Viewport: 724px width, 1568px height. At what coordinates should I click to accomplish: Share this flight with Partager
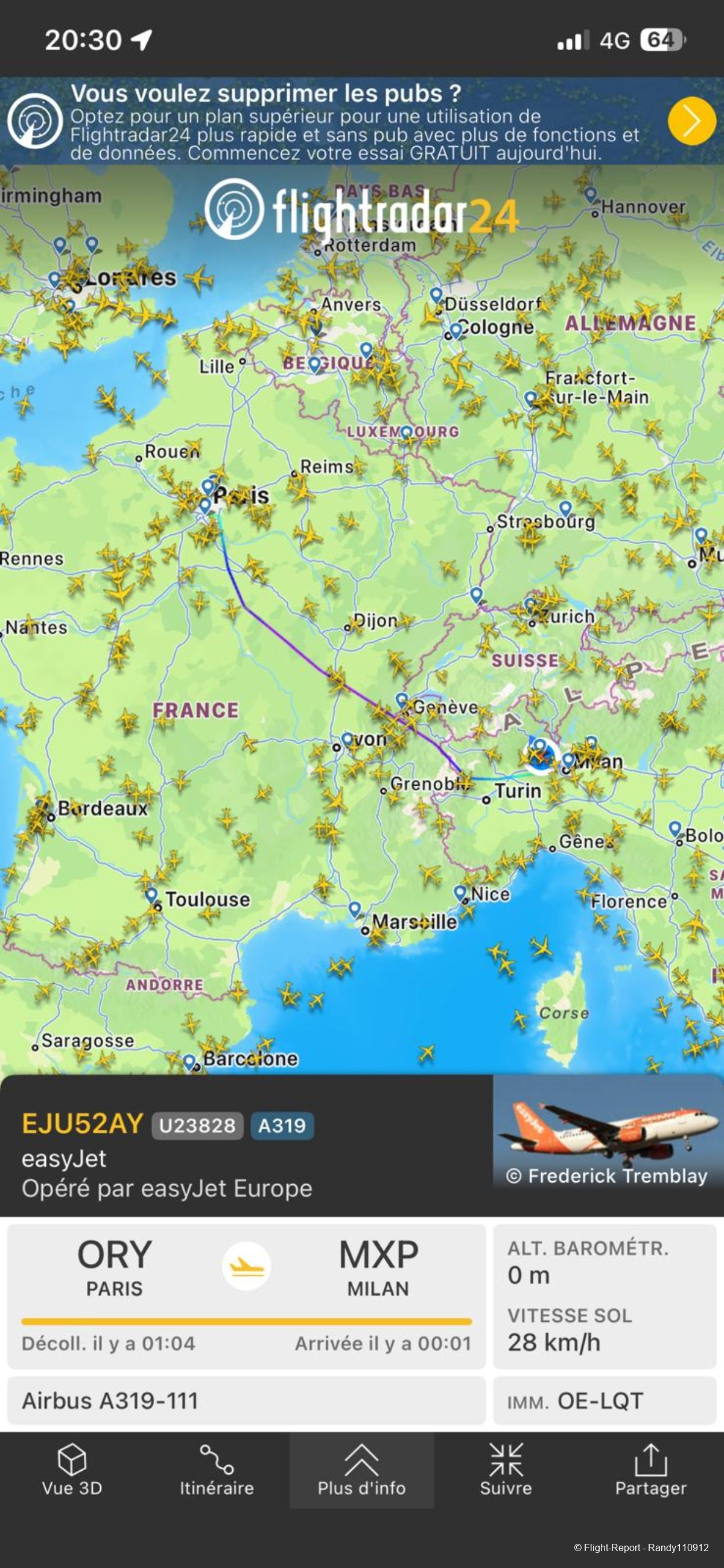click(650, 1470)
